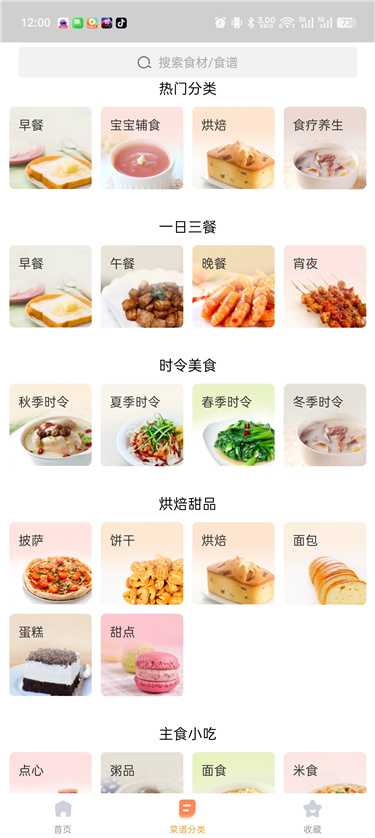375x838 pixels.
Task: Open the 披萨 category card
Action: 51,563
